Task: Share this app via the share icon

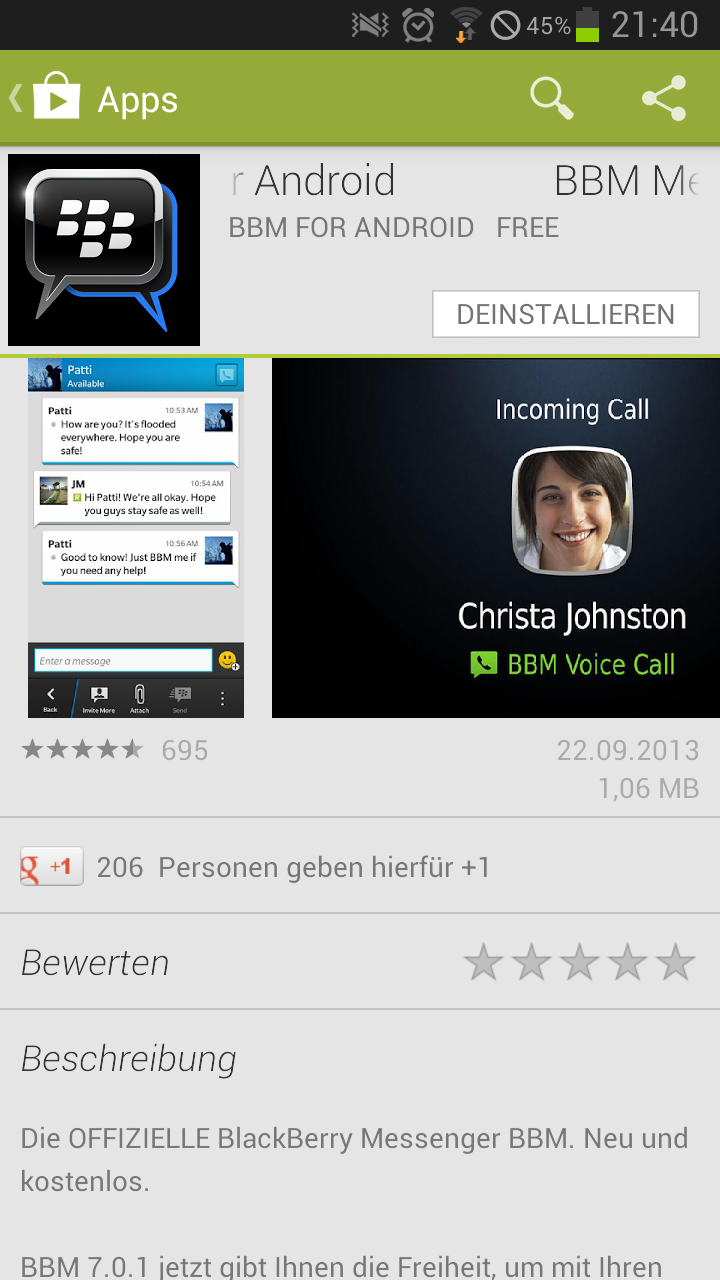Action: 664,98
